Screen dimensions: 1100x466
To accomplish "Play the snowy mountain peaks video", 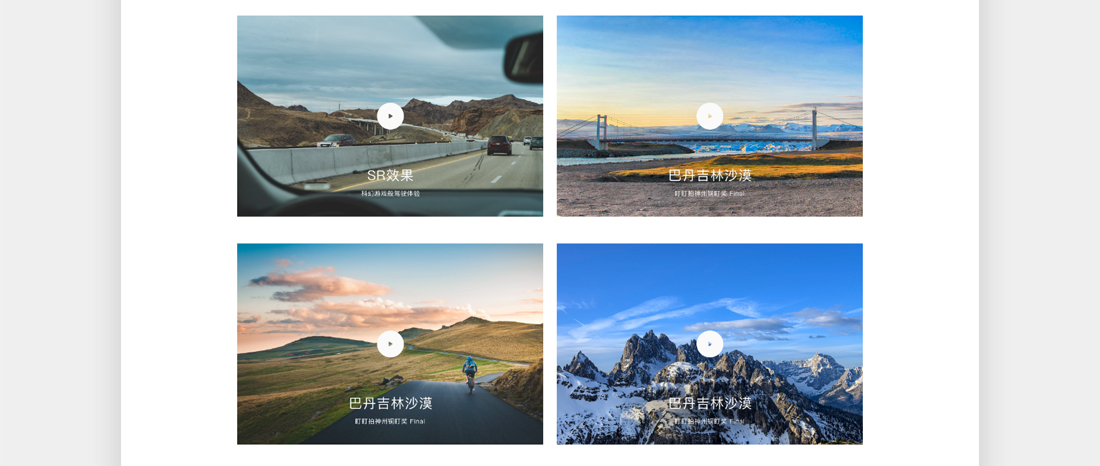I will pos(710,344).
